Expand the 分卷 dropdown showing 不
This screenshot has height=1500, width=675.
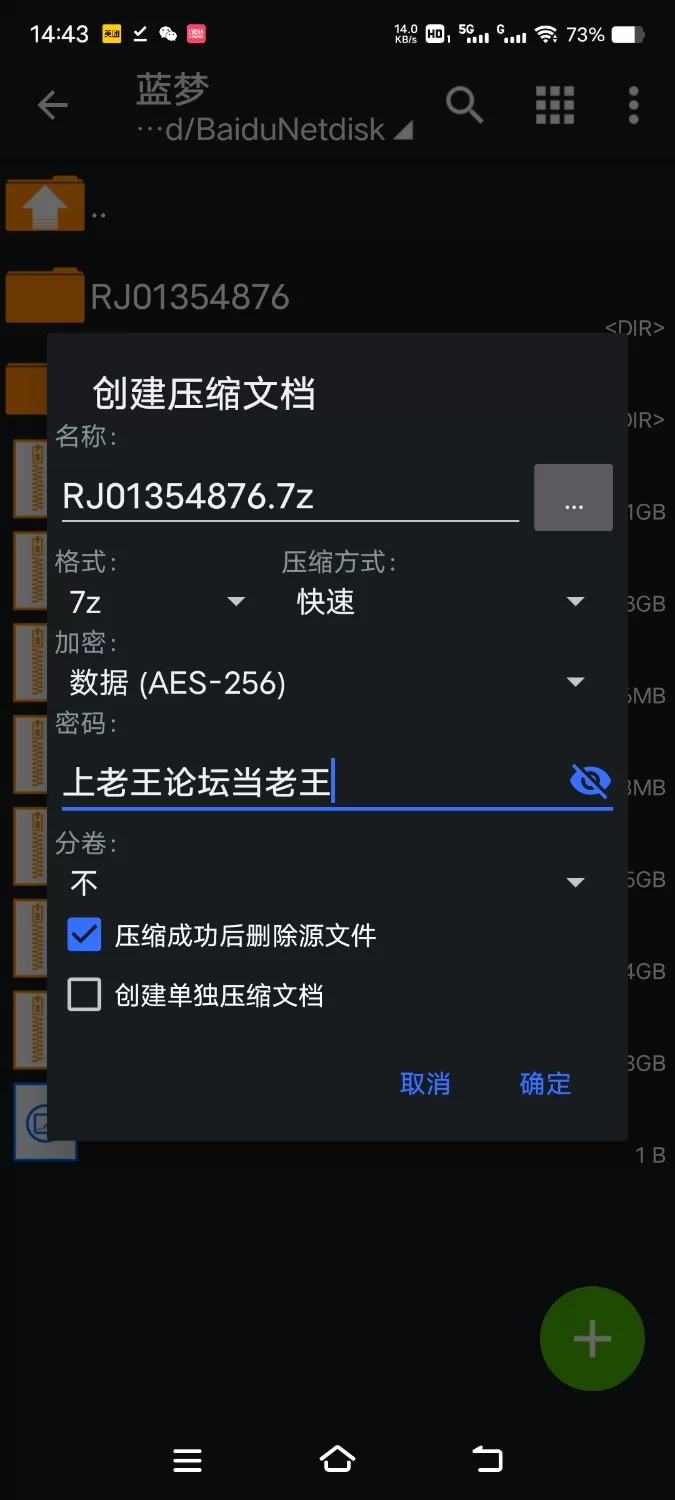[x=325, y=883]
